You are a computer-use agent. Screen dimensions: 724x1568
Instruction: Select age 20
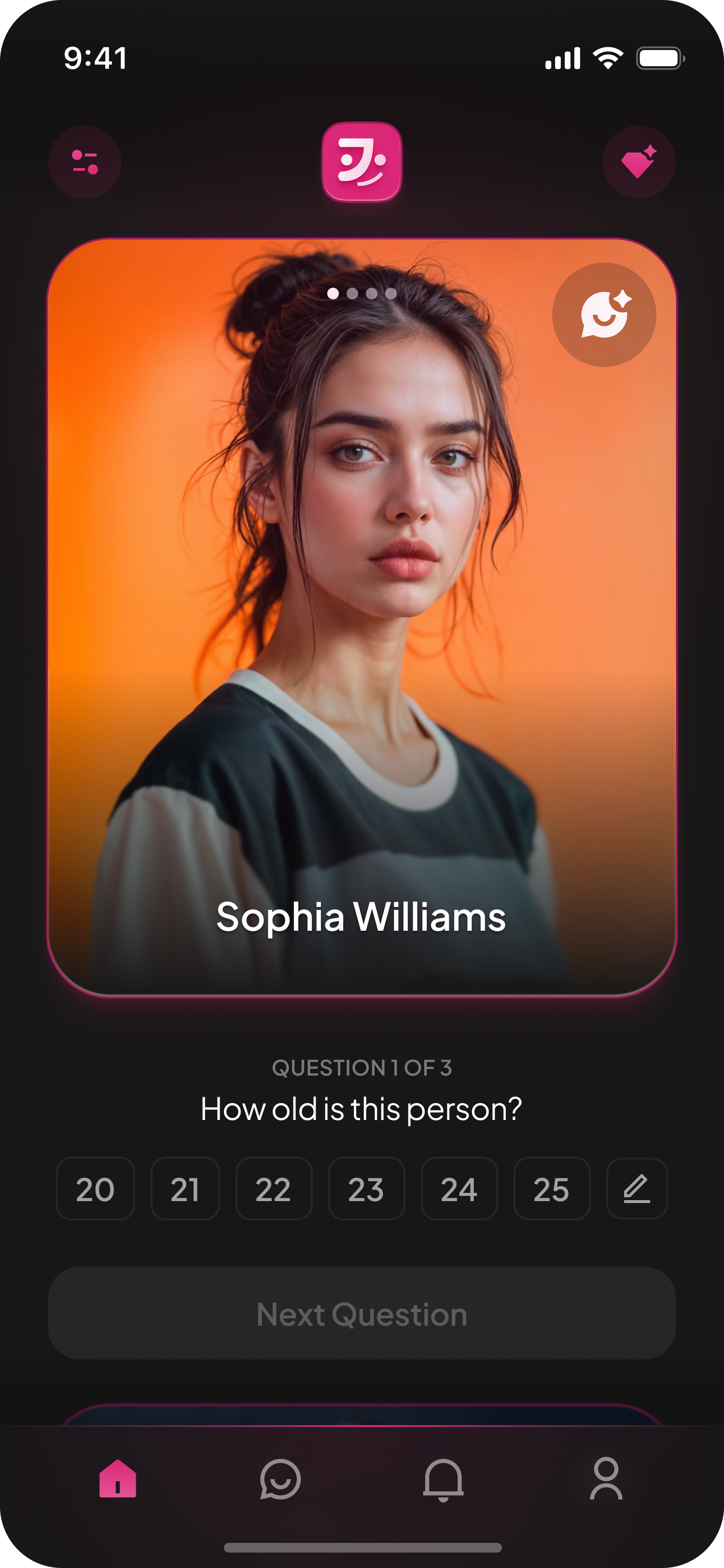[x=96, y=1189]
